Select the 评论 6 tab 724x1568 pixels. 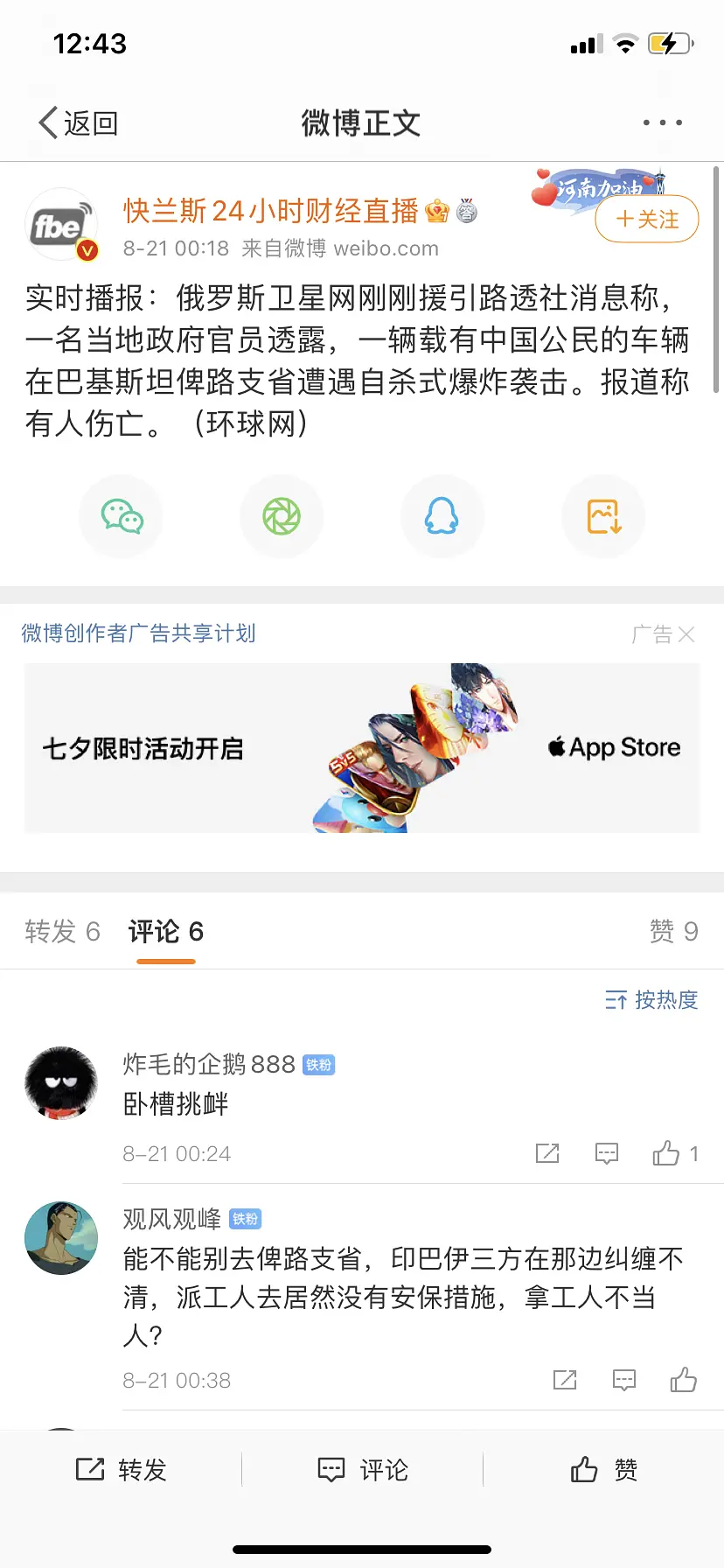click(166, 932)
